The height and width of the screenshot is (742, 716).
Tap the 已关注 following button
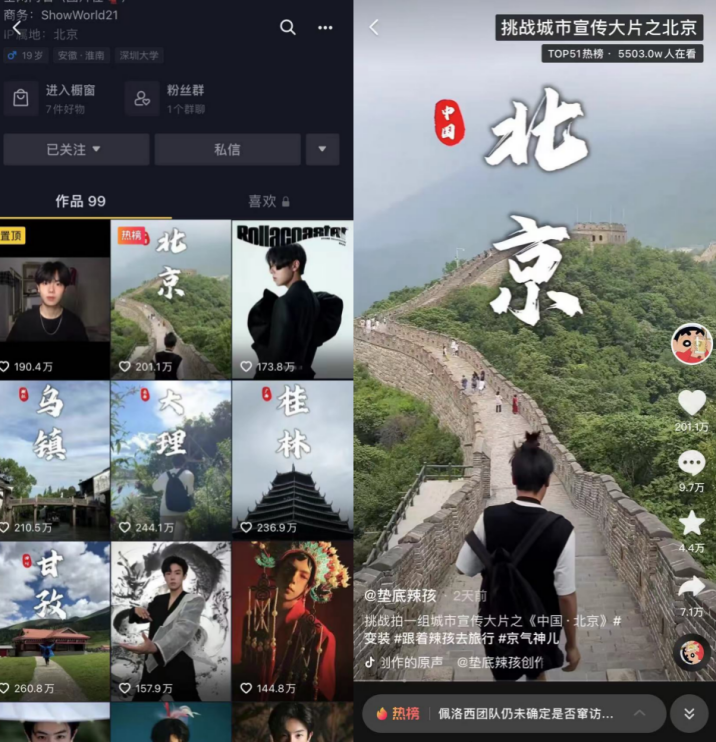tap(75, 150)
